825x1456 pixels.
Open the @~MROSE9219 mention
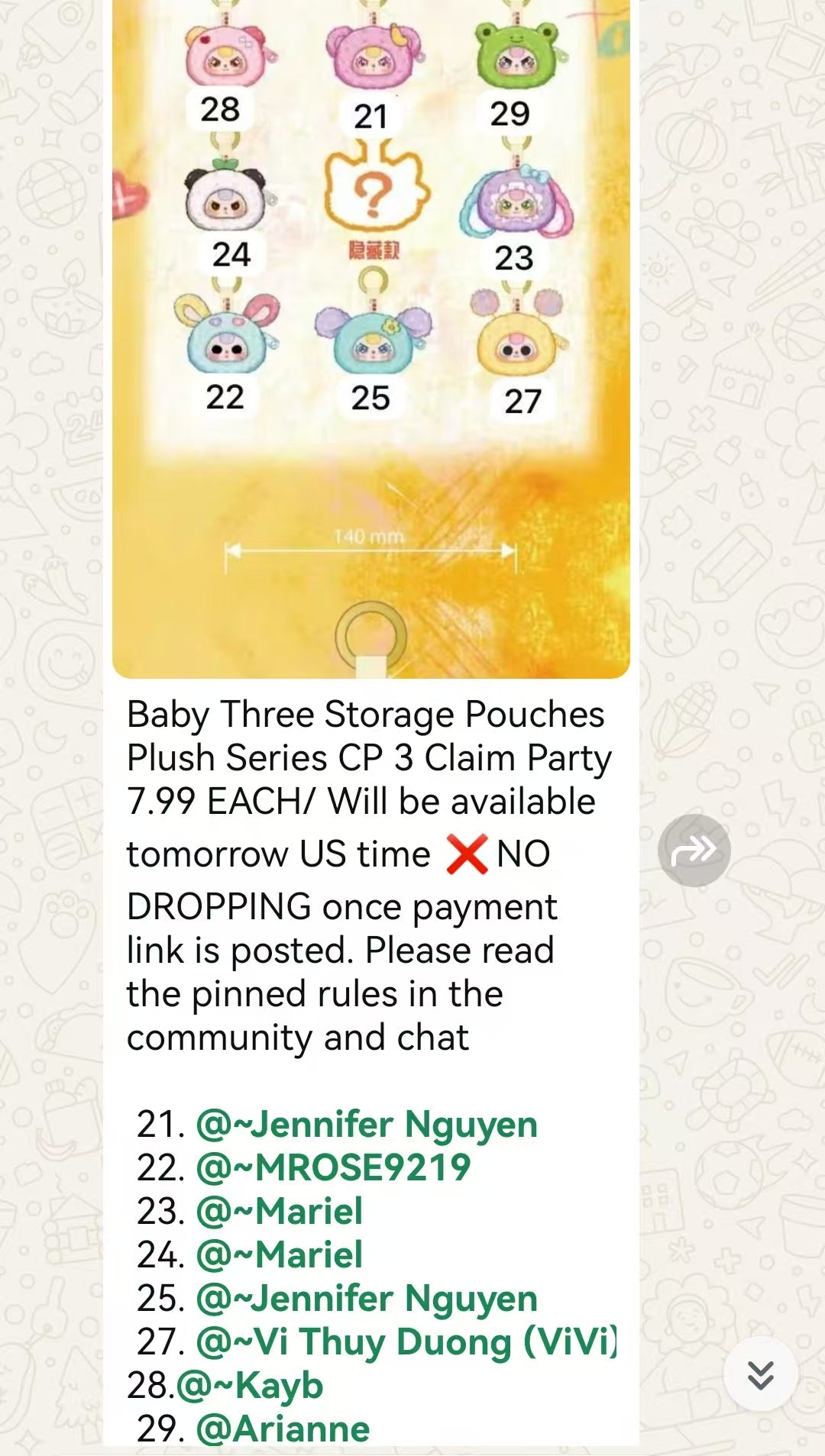click(333, 1167)
